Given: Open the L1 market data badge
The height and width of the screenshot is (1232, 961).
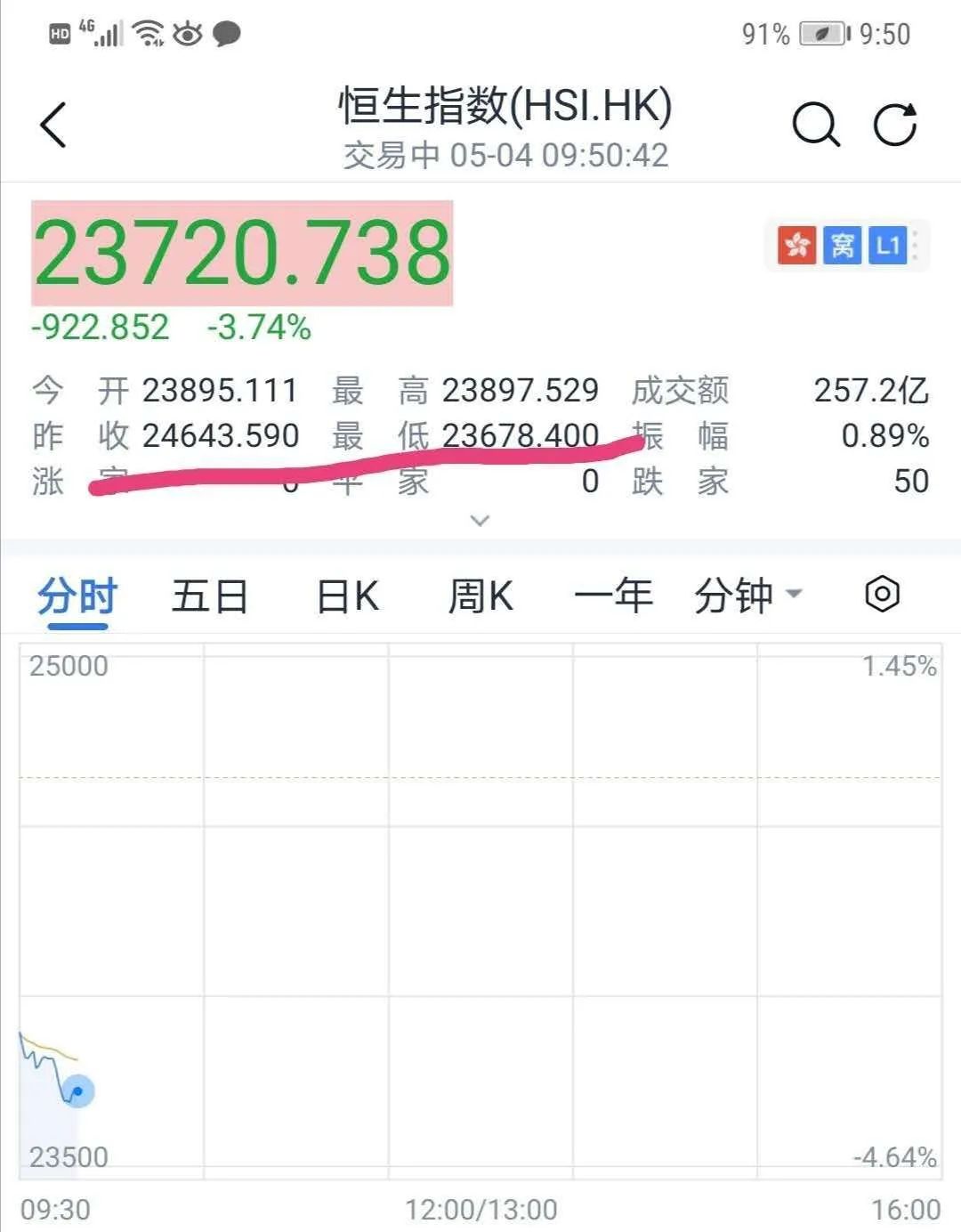Looking at the screenshot, I should point(887,245).
